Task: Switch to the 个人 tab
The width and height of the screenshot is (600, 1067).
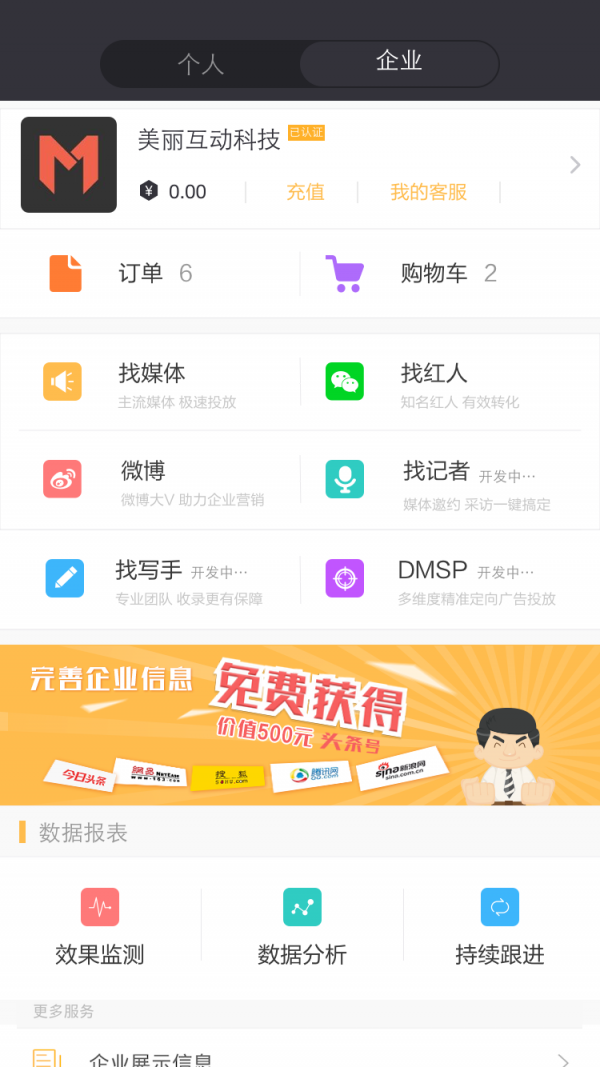Action: [x=200, y=64]
